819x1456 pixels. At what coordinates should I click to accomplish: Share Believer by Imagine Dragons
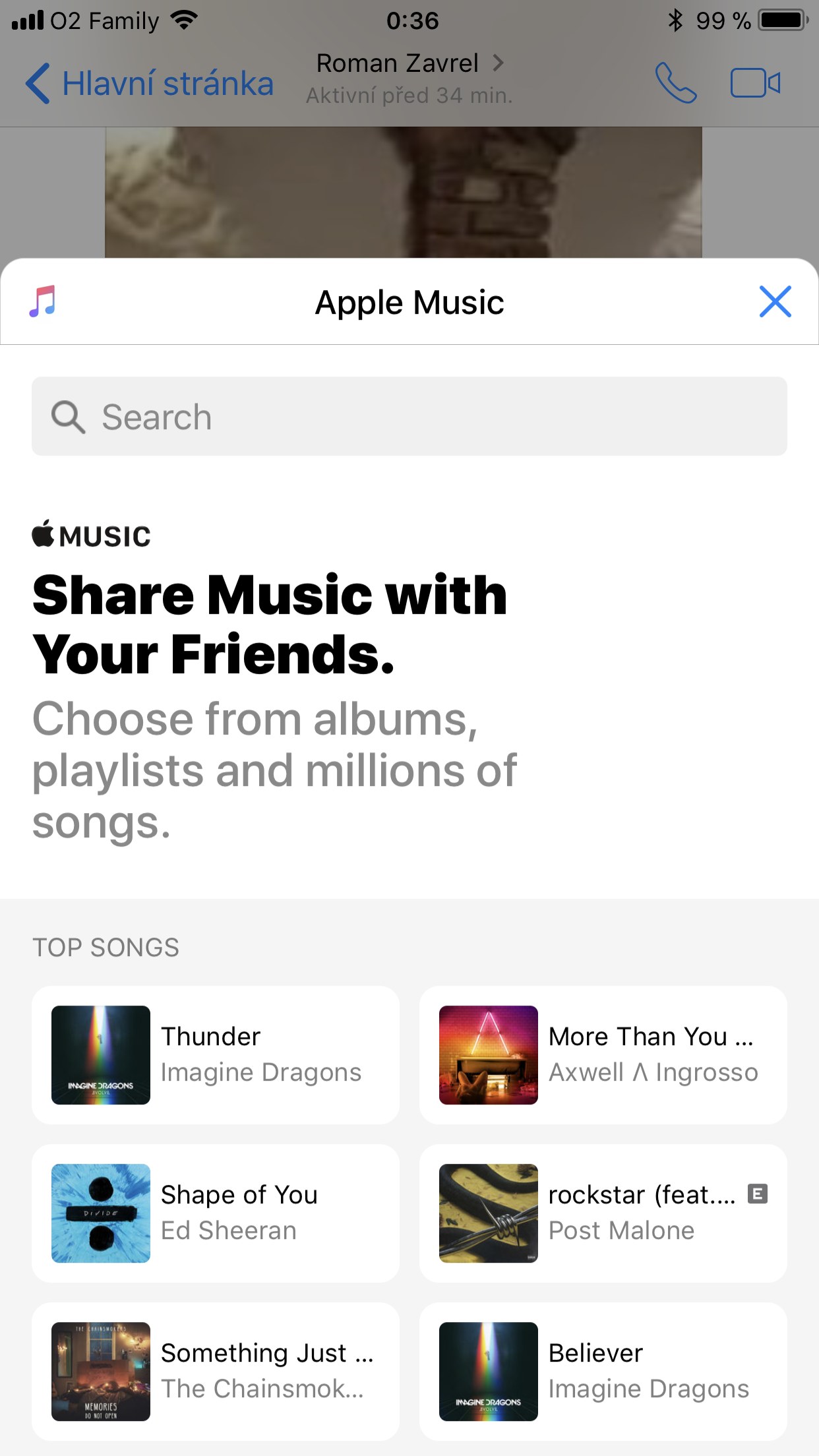pyautogui.click(x=603, y=1372)
